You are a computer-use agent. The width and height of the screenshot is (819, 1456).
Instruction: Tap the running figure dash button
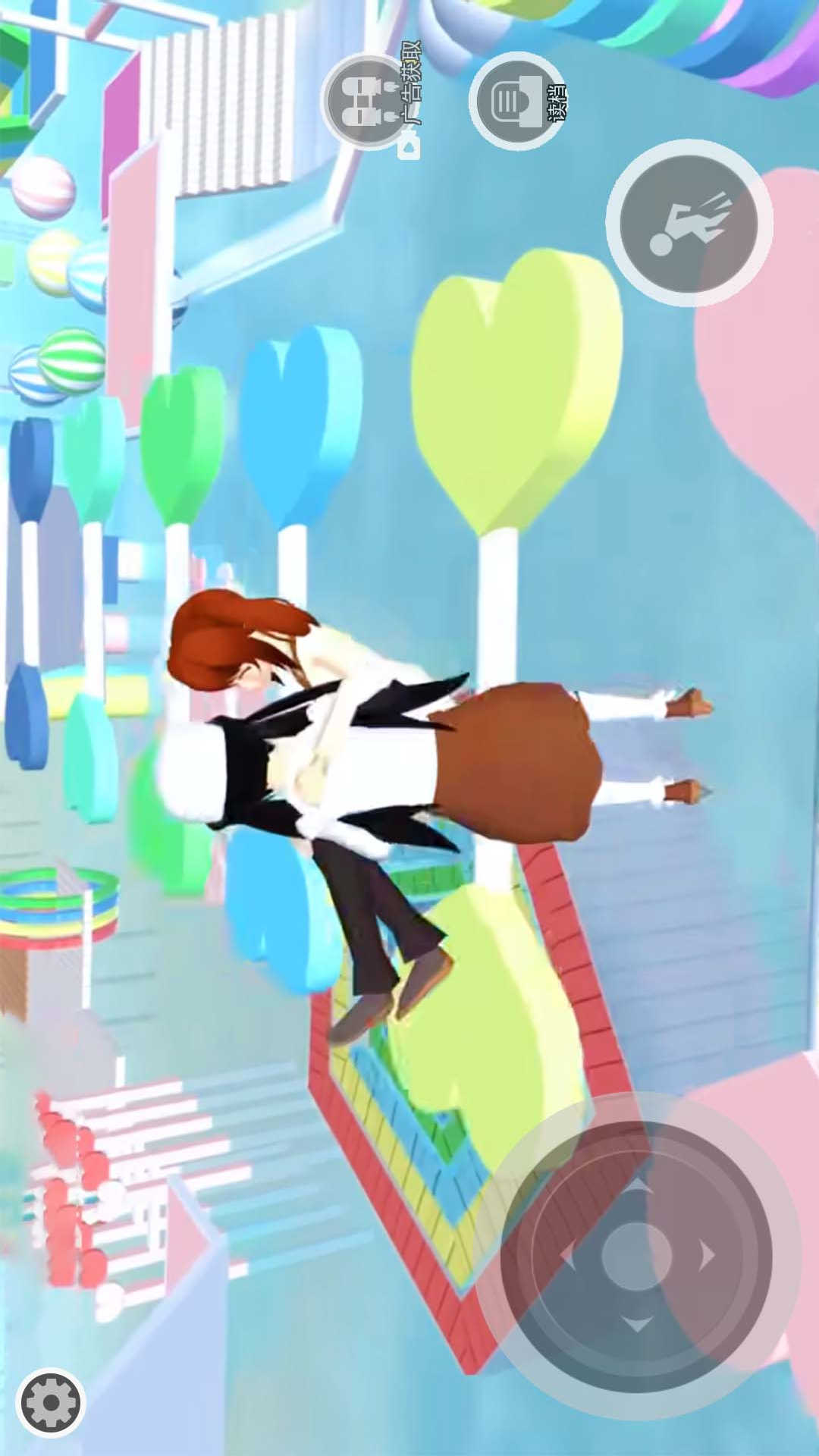[x=689, y=224]
